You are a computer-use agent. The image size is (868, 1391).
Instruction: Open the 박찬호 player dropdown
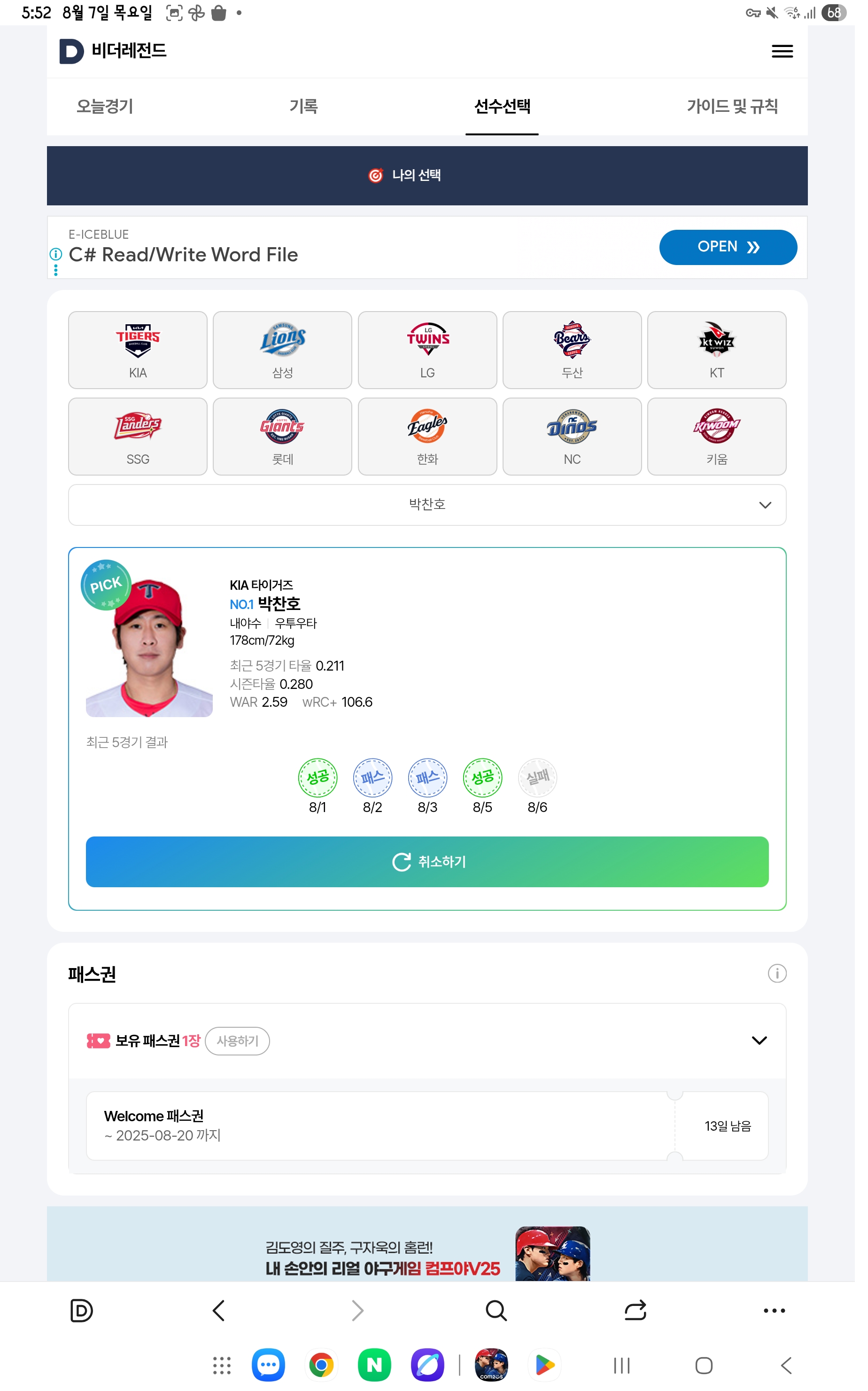point(434,512)
